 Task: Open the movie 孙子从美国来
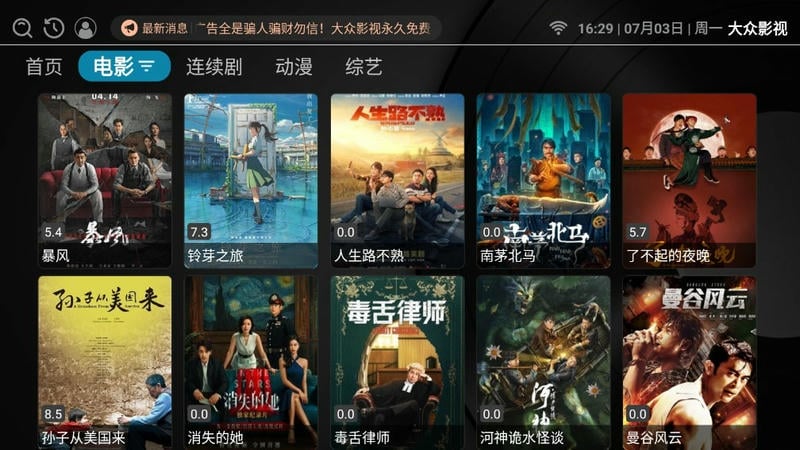tap(105, 362)
